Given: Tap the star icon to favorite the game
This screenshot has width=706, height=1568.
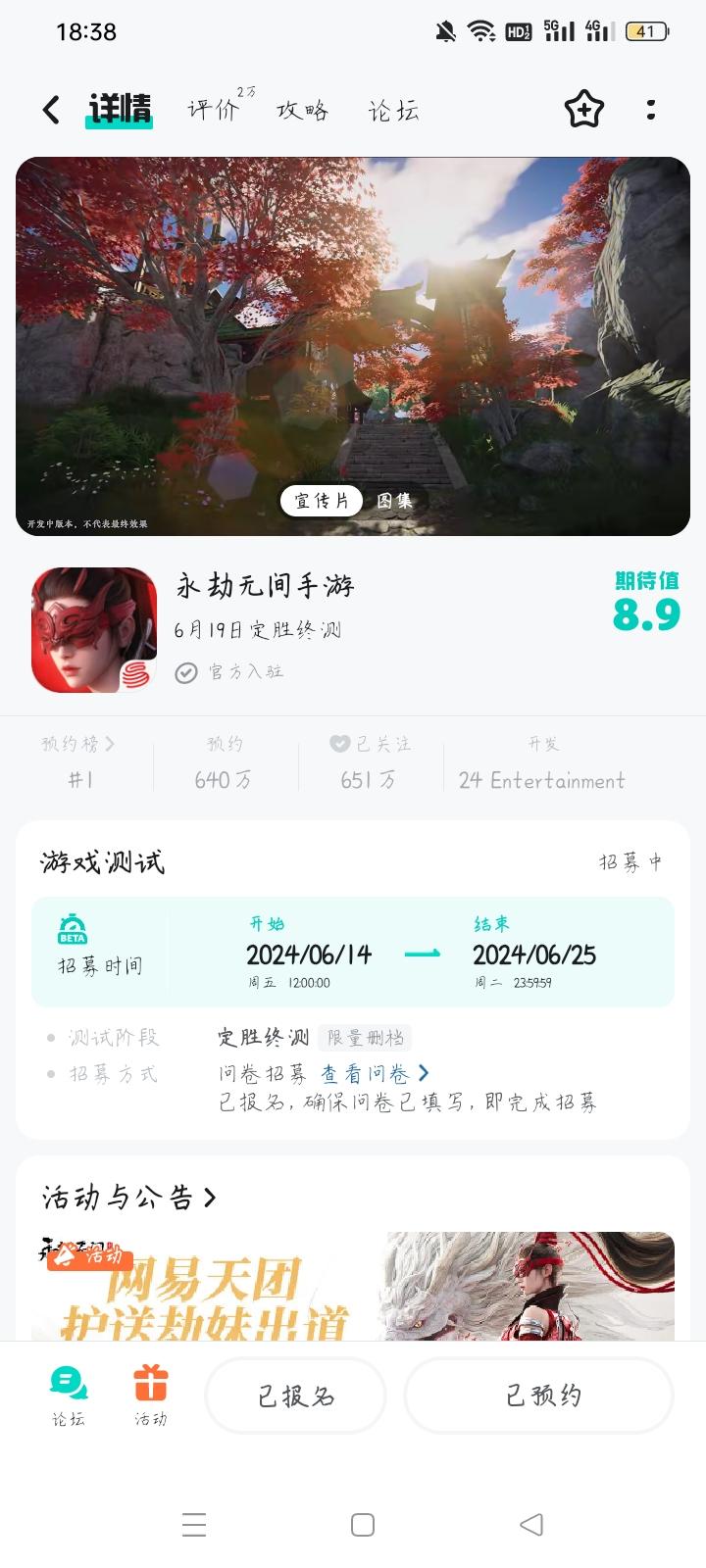Looking at the screenshot, I should tap(583, 111).
